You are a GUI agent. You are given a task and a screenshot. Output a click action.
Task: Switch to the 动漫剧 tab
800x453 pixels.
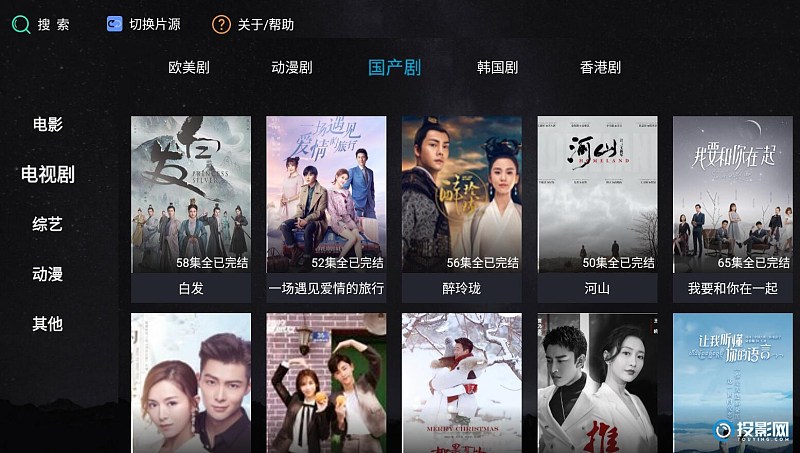tap(292, 68)
